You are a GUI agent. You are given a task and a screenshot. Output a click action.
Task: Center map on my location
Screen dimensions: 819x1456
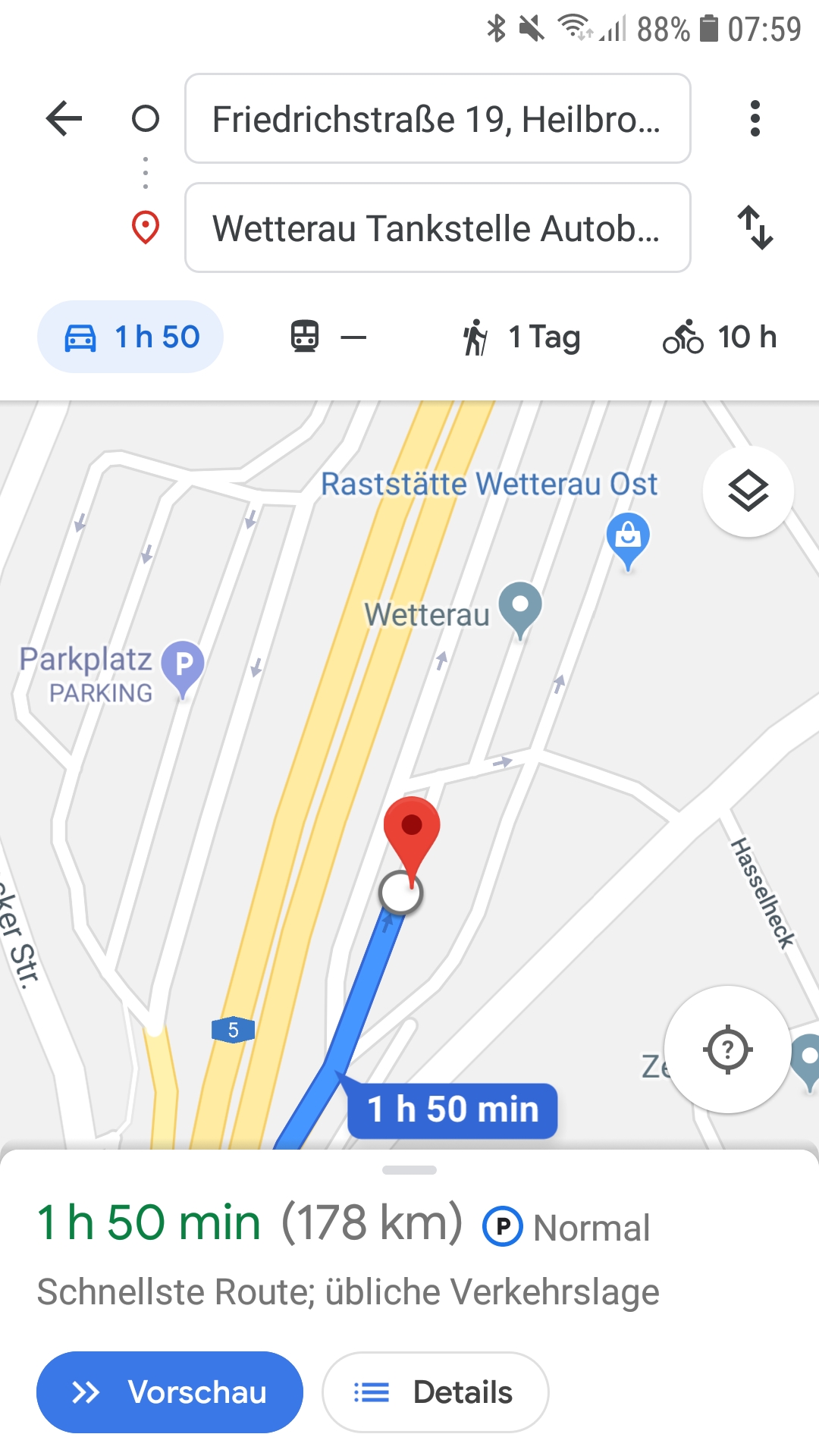click(x=727, y=1050)
